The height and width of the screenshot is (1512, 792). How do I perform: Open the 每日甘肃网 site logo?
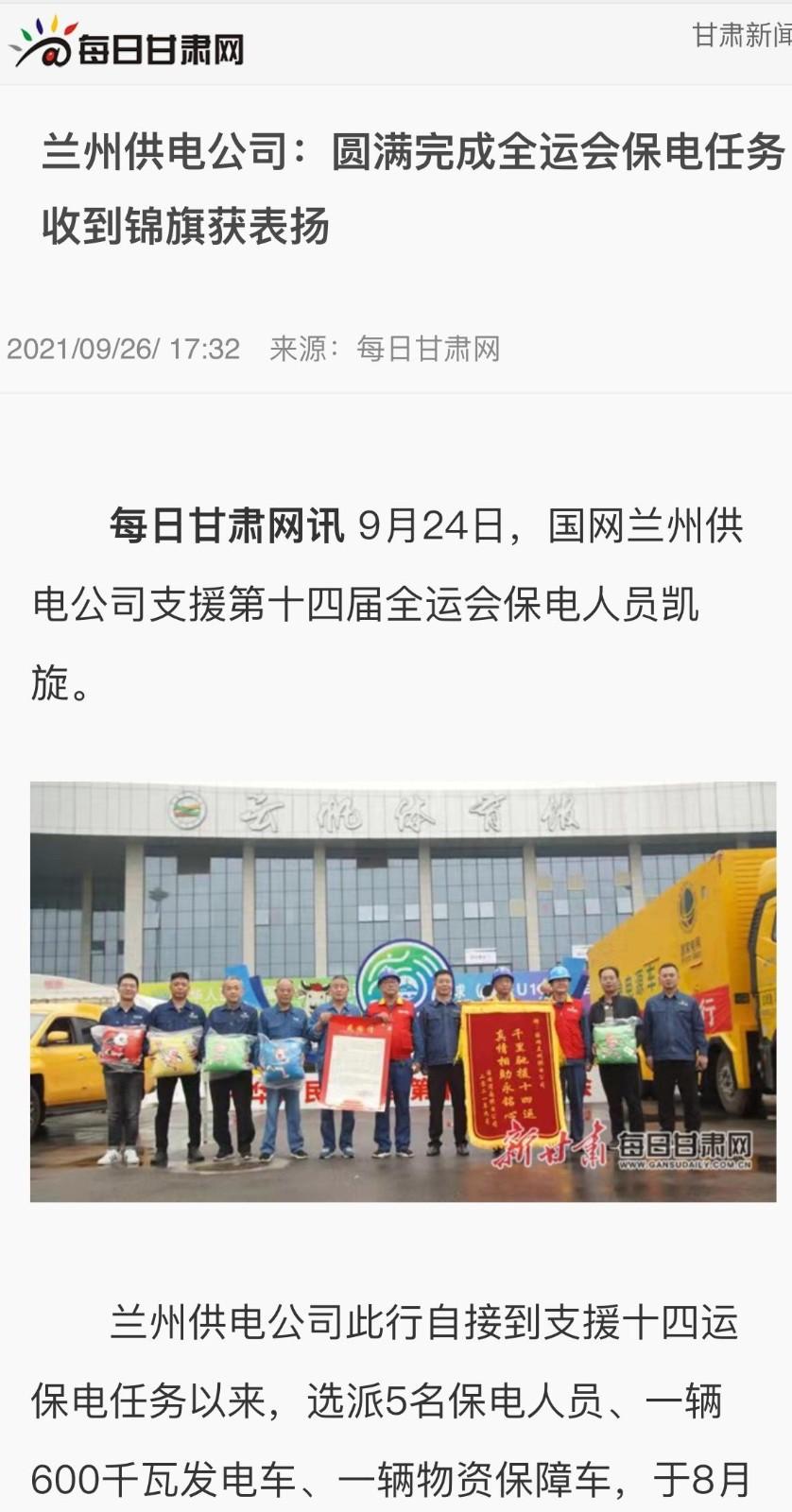click(x=128, y=44)
